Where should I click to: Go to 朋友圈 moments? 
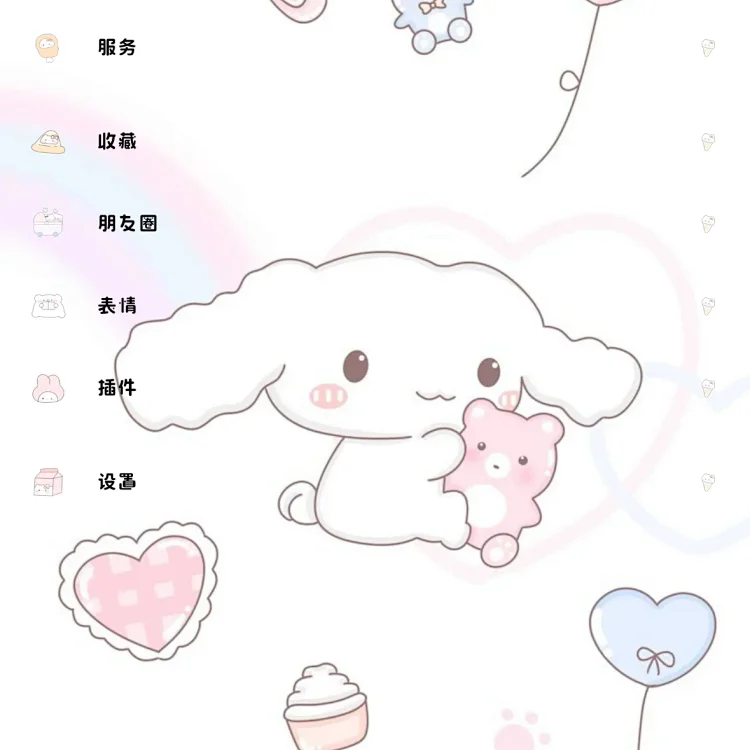pyautogui.click(x=127, y=223)
